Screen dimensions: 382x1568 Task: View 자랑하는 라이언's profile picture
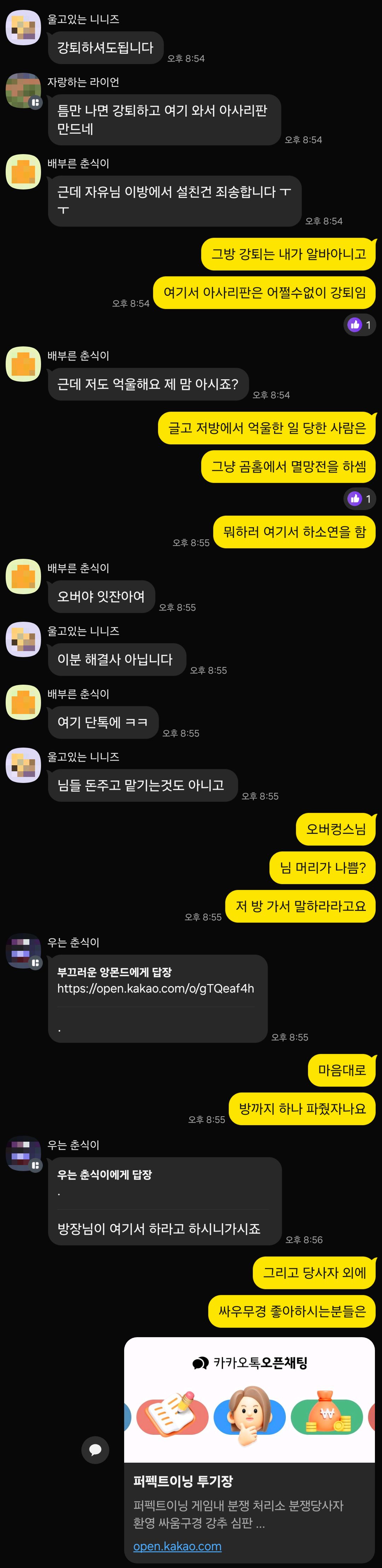23,91
